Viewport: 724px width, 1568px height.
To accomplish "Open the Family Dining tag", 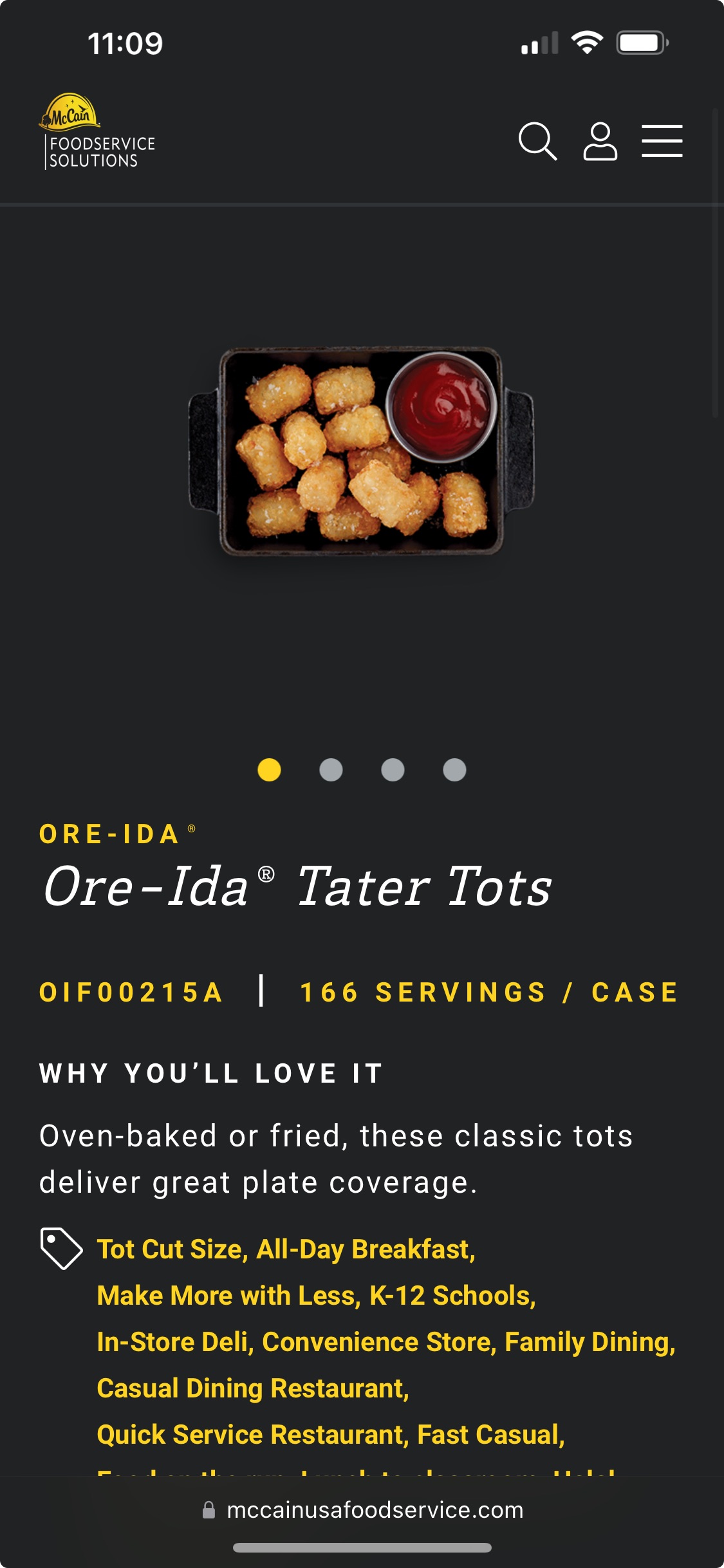I will 589,1342.
